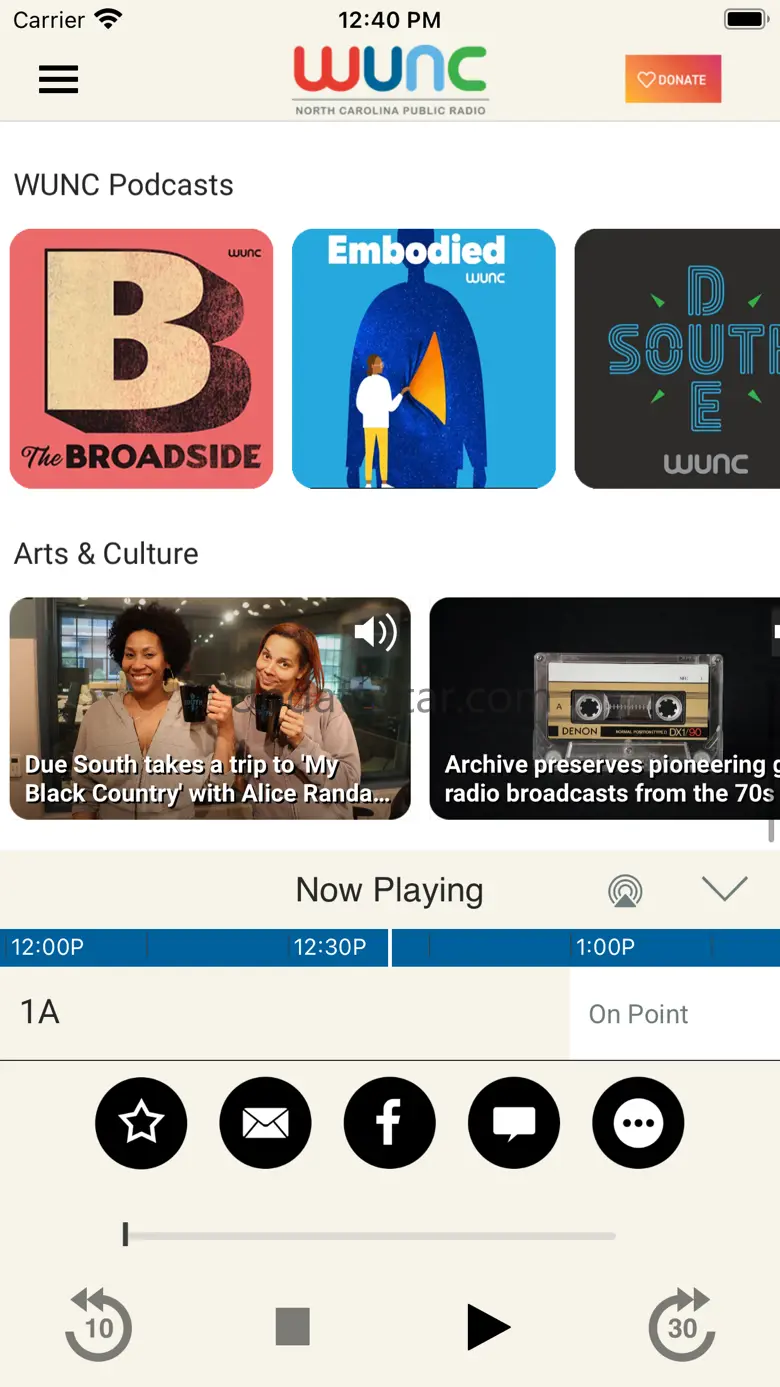The image size is (780, 1387).
Task: Open the Due South podcast tile
Action: 677,359
